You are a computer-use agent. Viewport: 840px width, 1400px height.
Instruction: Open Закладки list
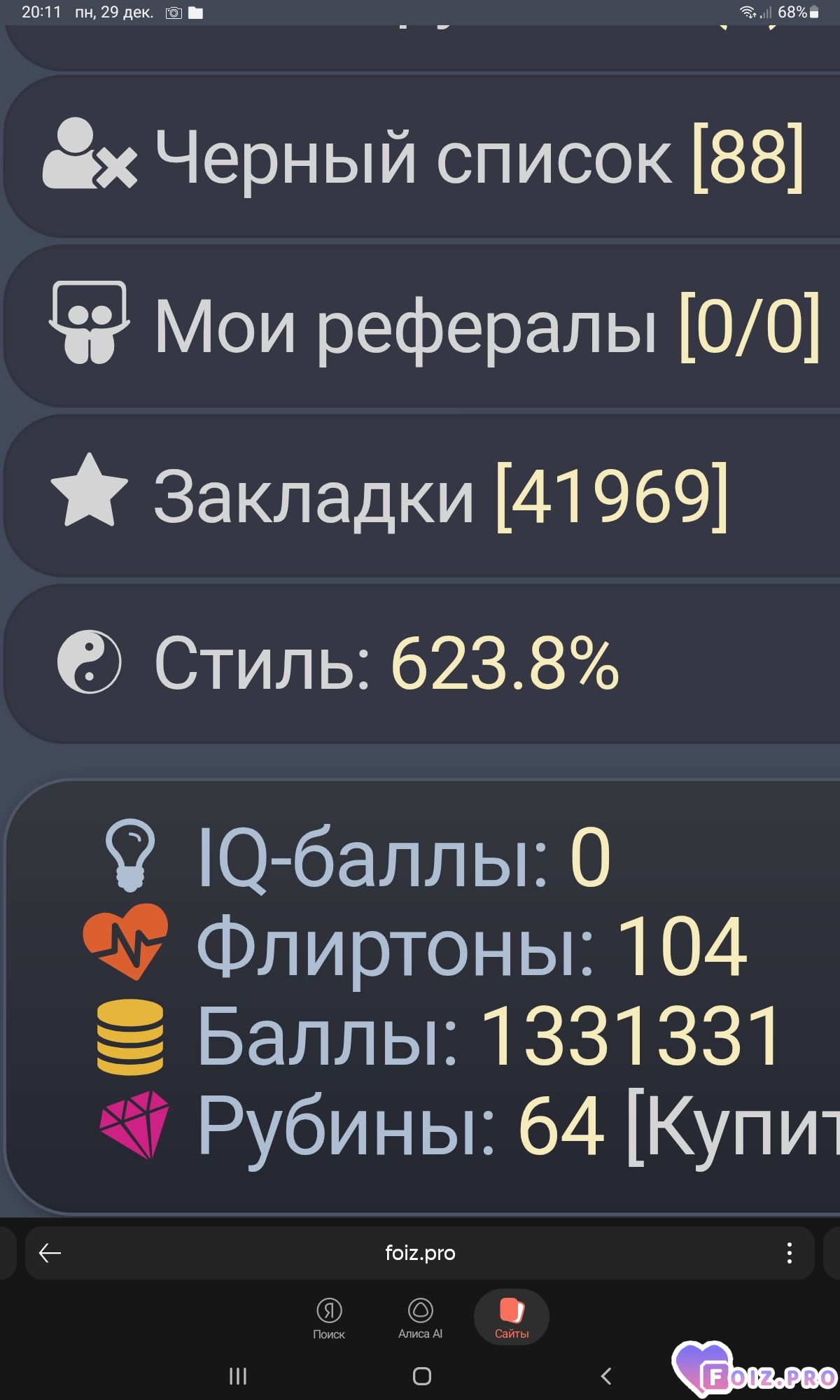click(420, 496)
